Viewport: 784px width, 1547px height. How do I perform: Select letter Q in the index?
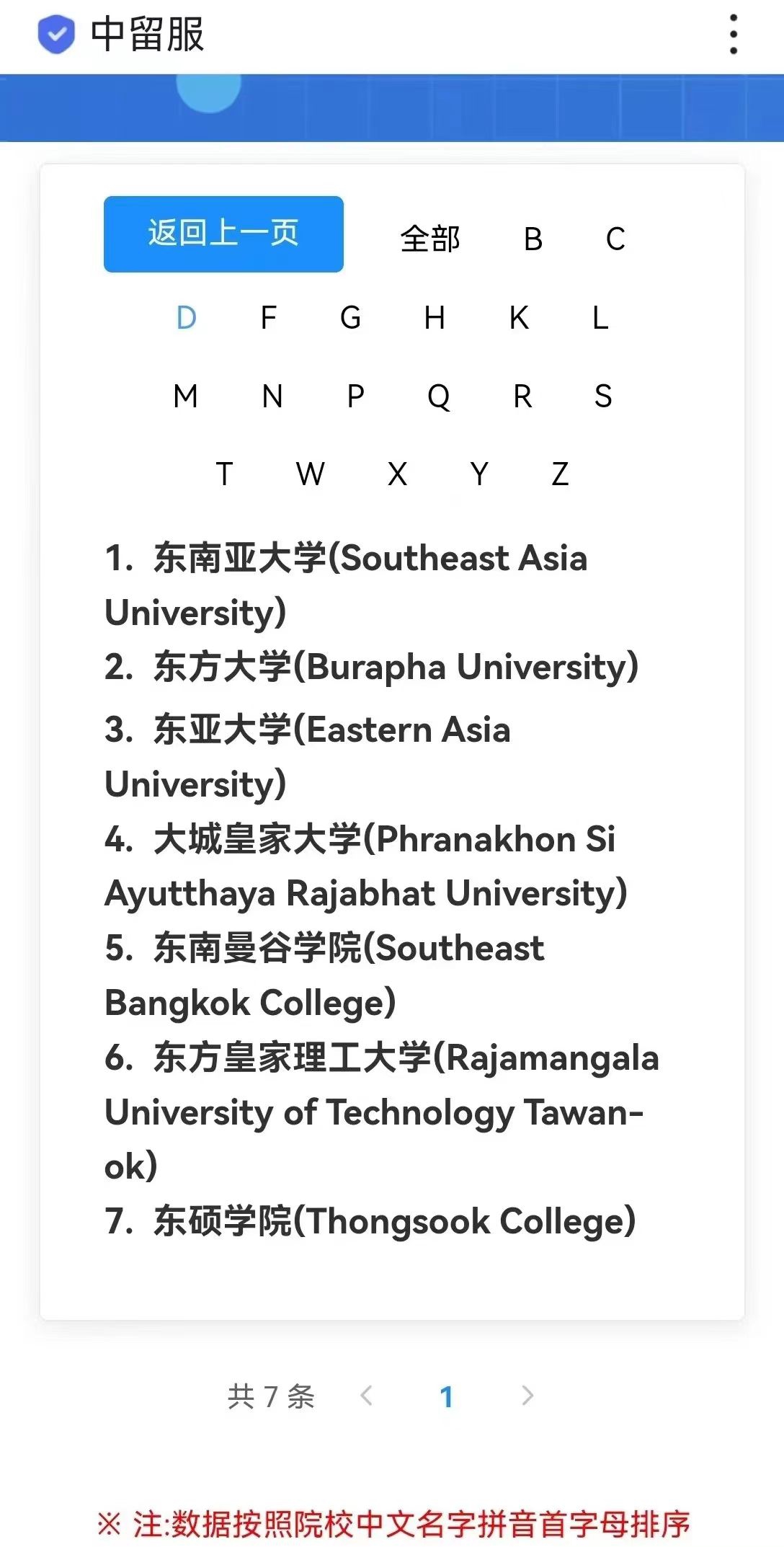pyautogui.click(x=439, y=396)
